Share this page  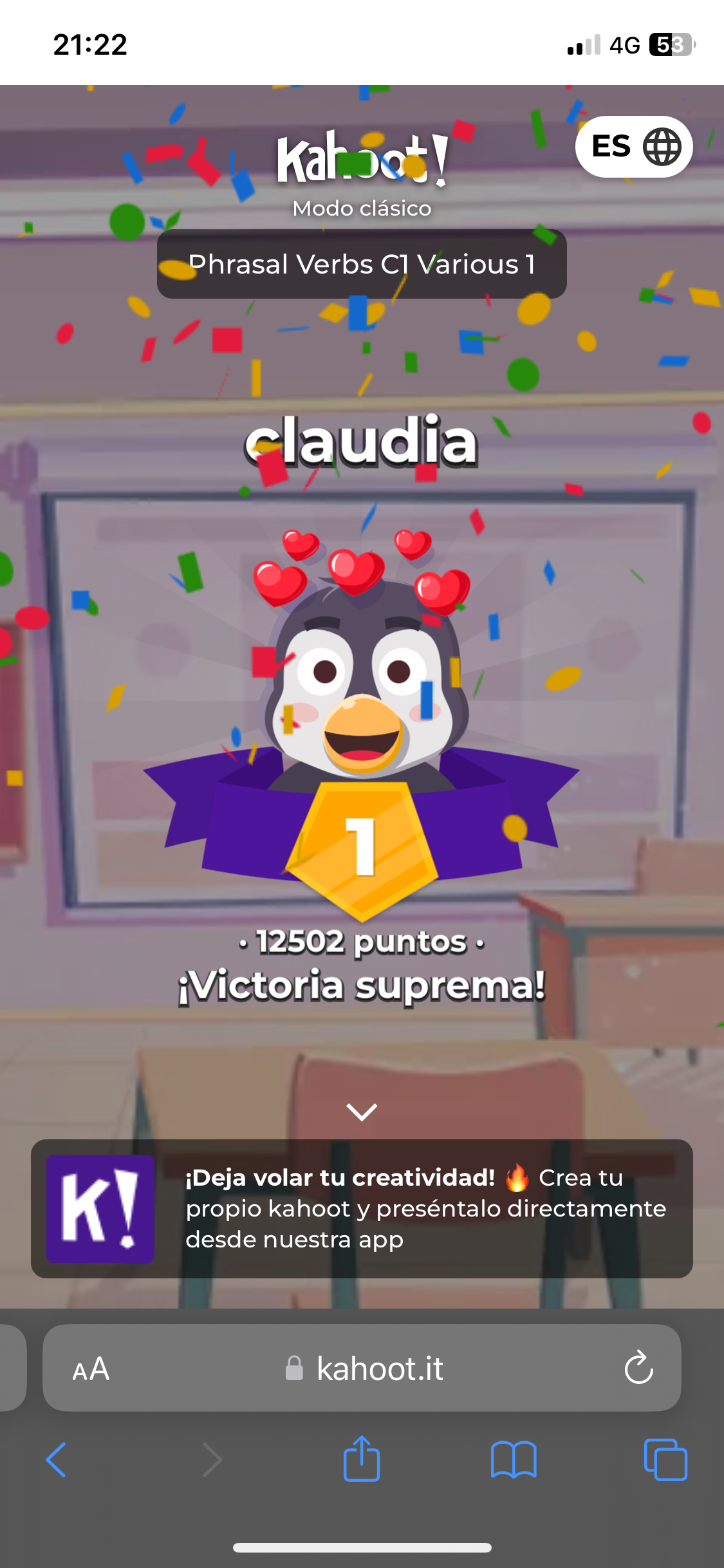pos(362,1459)
